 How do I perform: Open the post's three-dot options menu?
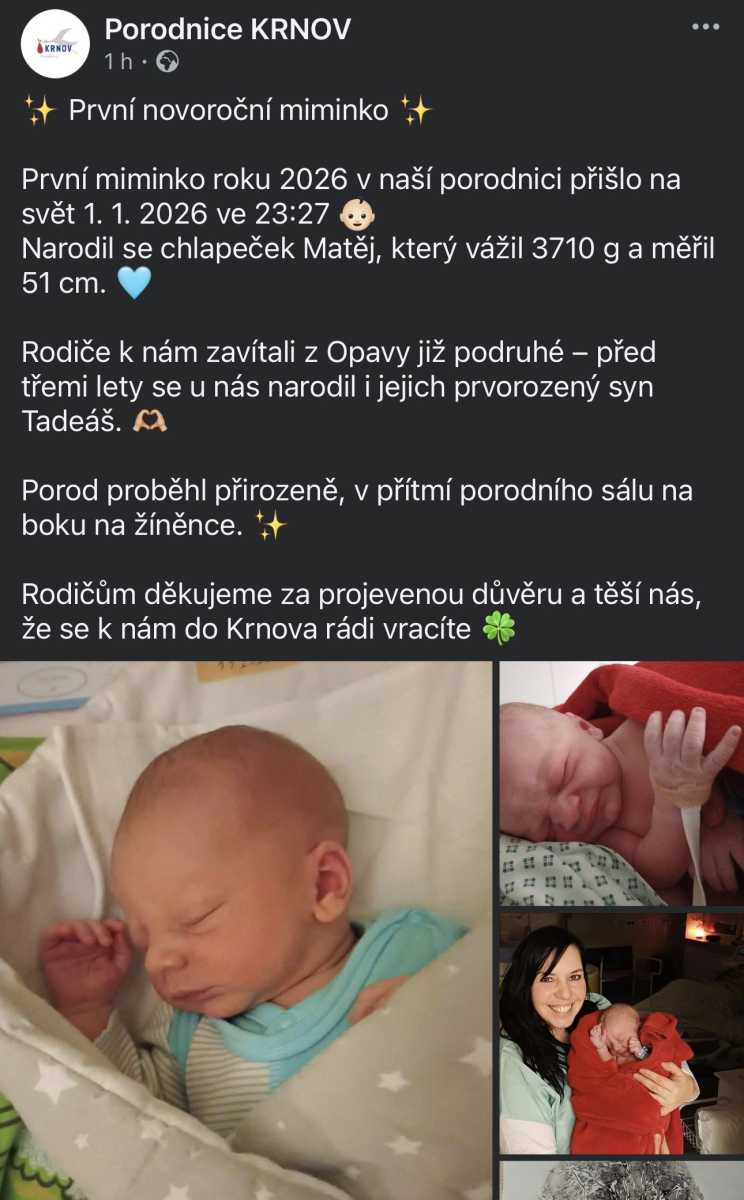click(705, 27)
